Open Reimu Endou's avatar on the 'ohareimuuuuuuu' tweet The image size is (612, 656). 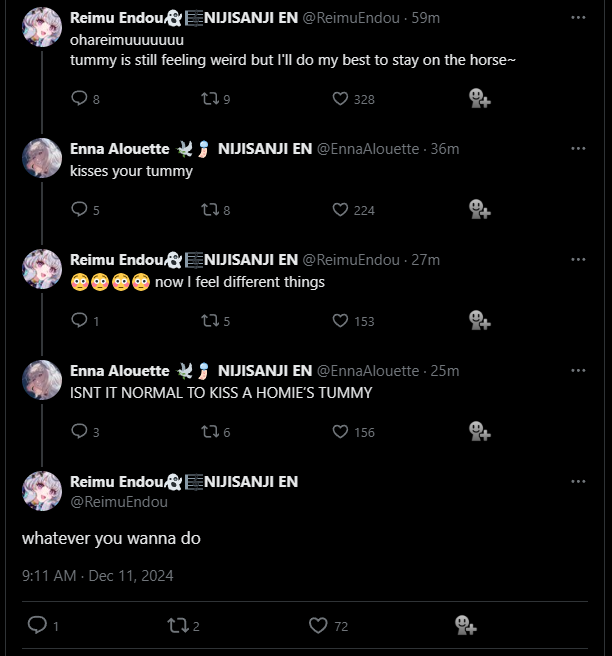pyautogui.click(x=42, y=28)
